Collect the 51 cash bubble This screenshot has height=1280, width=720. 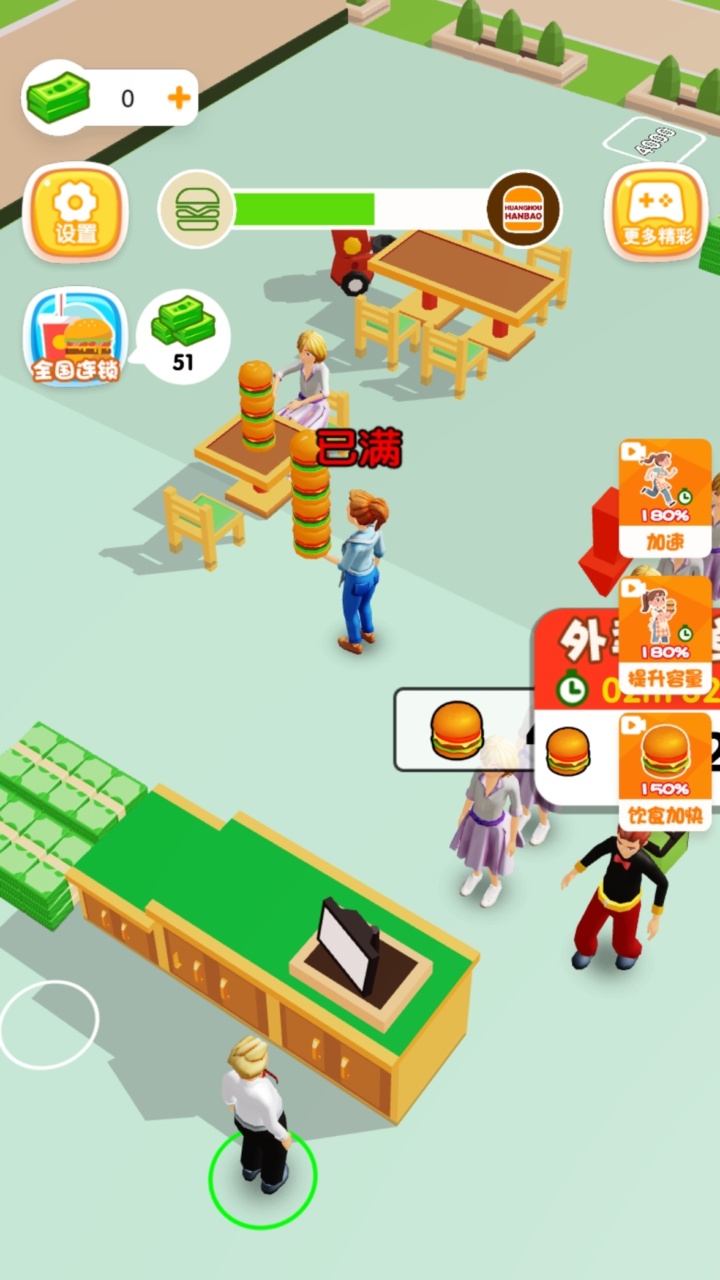(184, 336)
